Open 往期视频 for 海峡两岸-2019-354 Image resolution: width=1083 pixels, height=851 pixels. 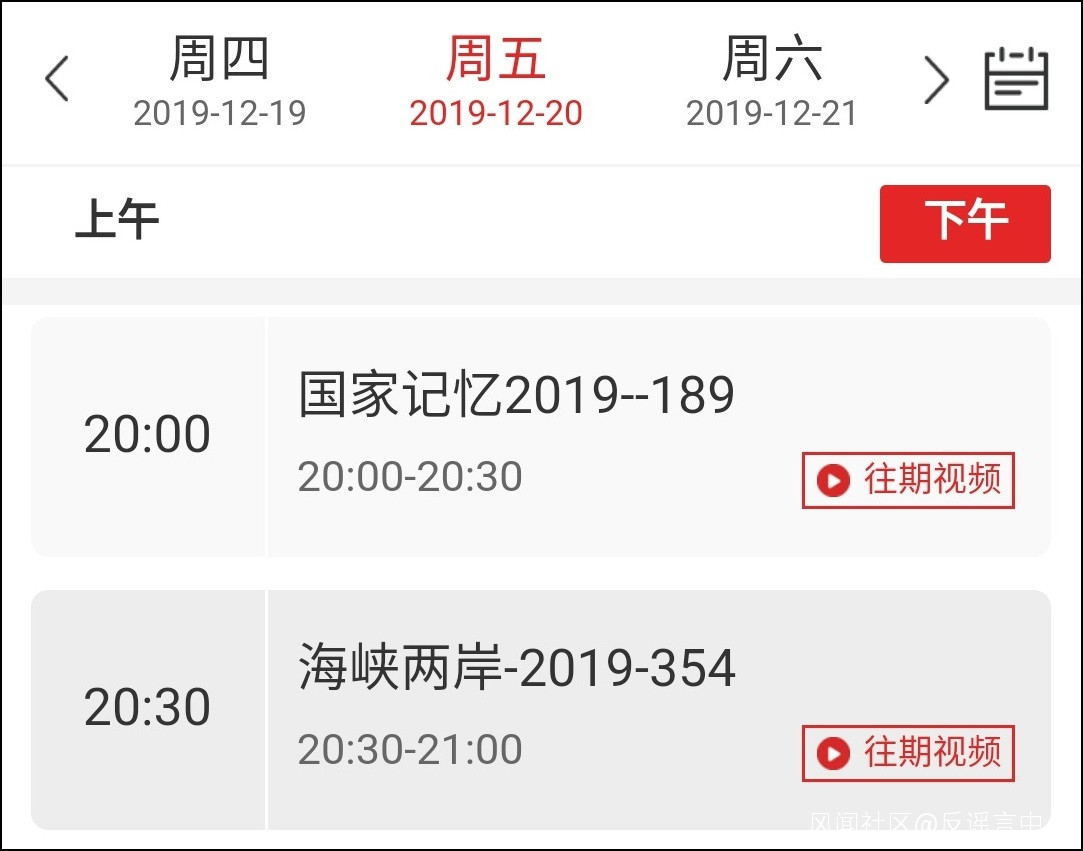[908, 753]
